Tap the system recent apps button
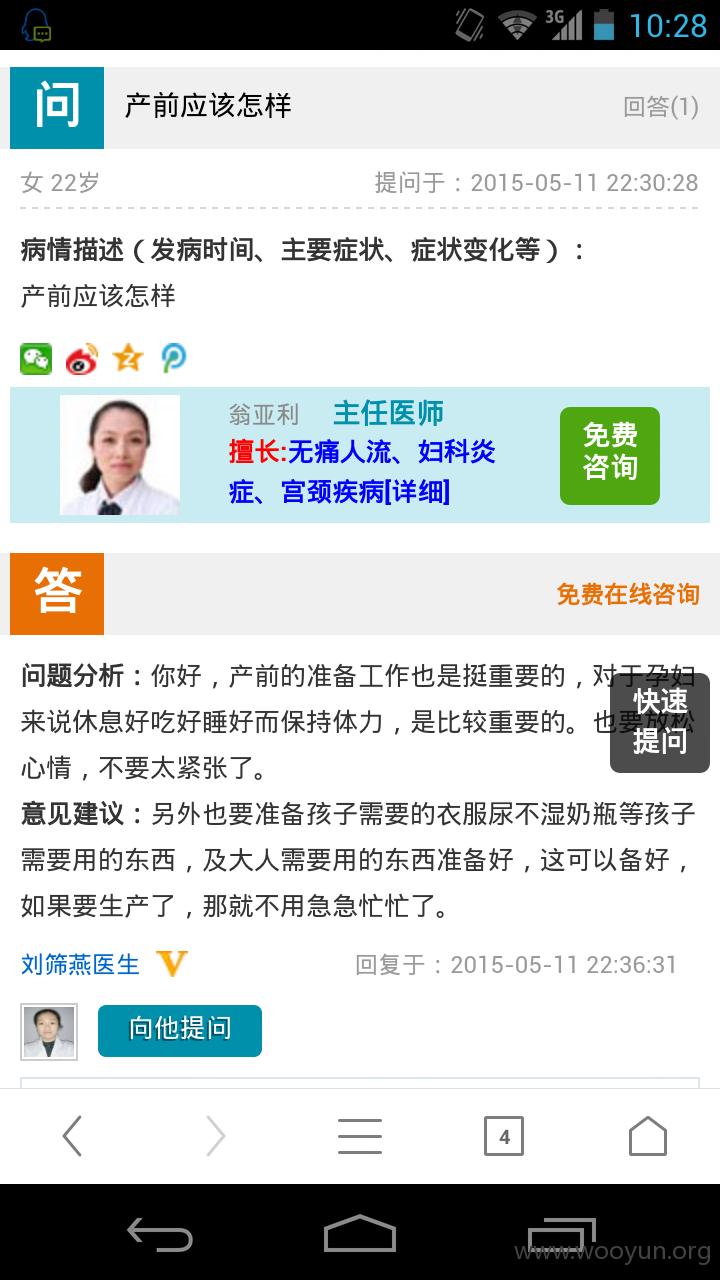Screen dimensions: 720x1280 pyautogui.click(x=561, y=1236)
